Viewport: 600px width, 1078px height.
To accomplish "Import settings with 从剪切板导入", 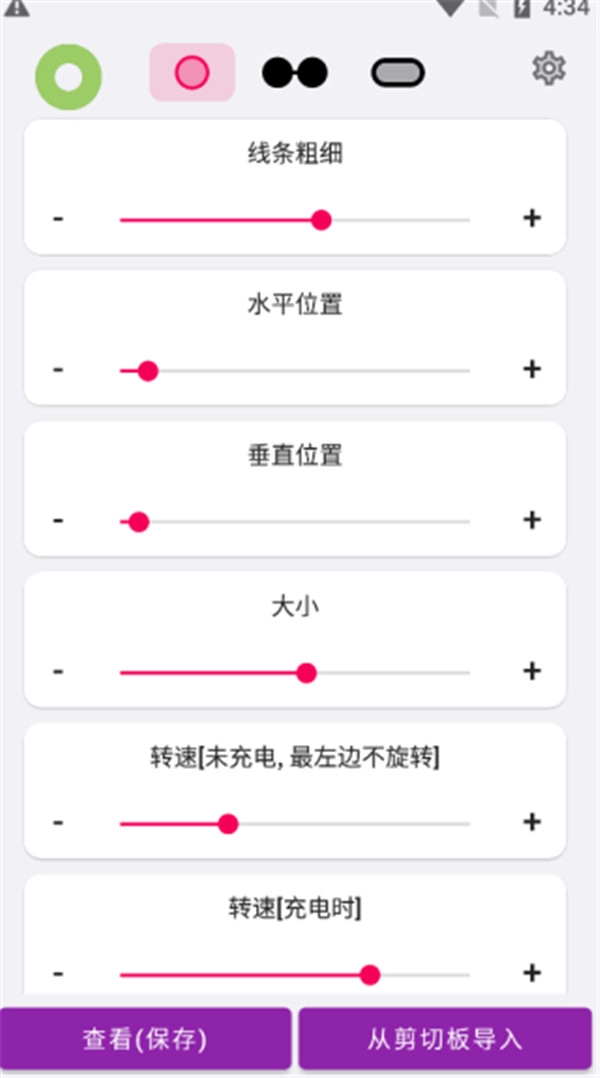I will click(445, 1039).
